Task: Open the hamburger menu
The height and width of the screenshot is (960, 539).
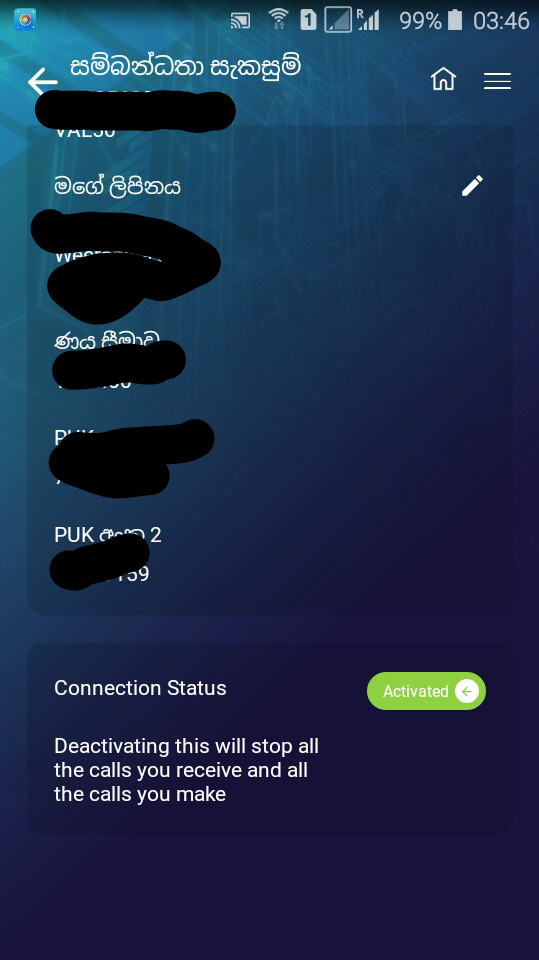Action: tap(497, 81)
